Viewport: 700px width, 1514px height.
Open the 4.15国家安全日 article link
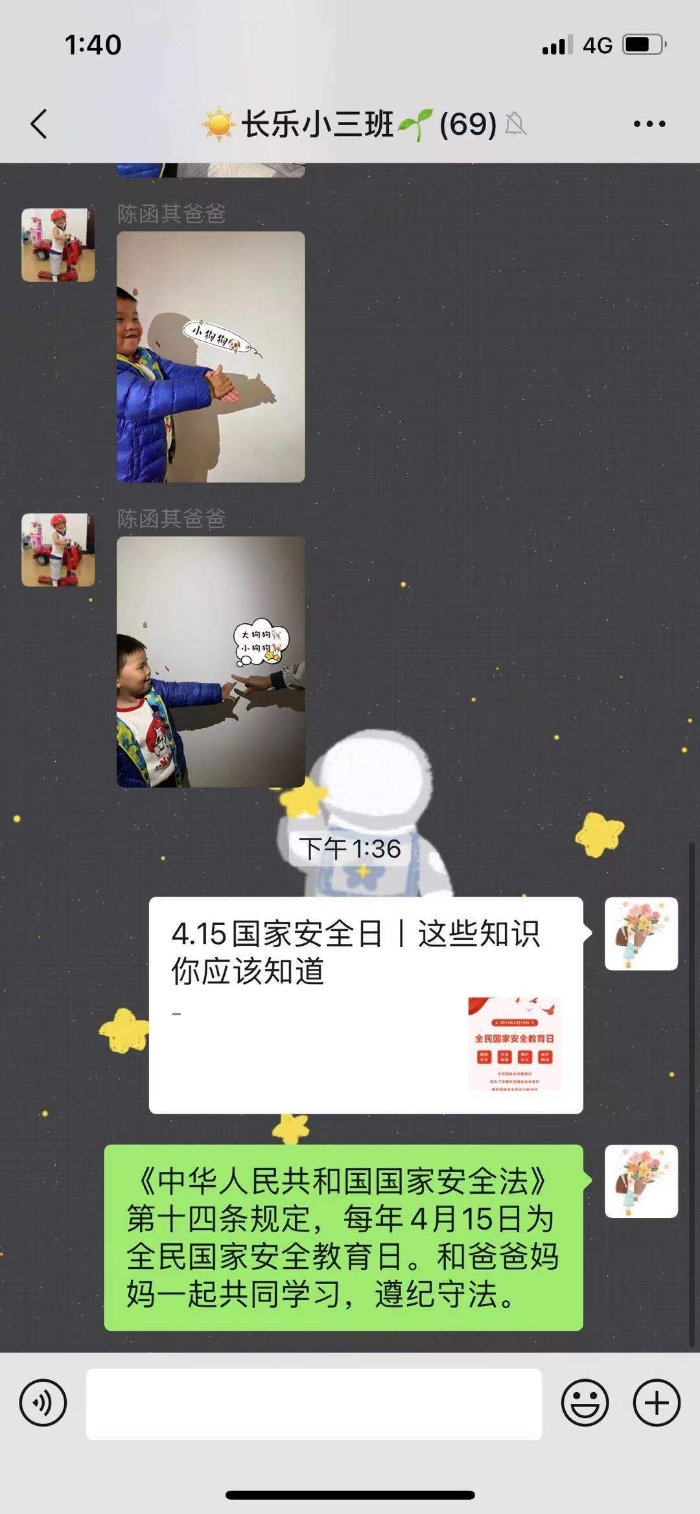tap(366, 1005)
